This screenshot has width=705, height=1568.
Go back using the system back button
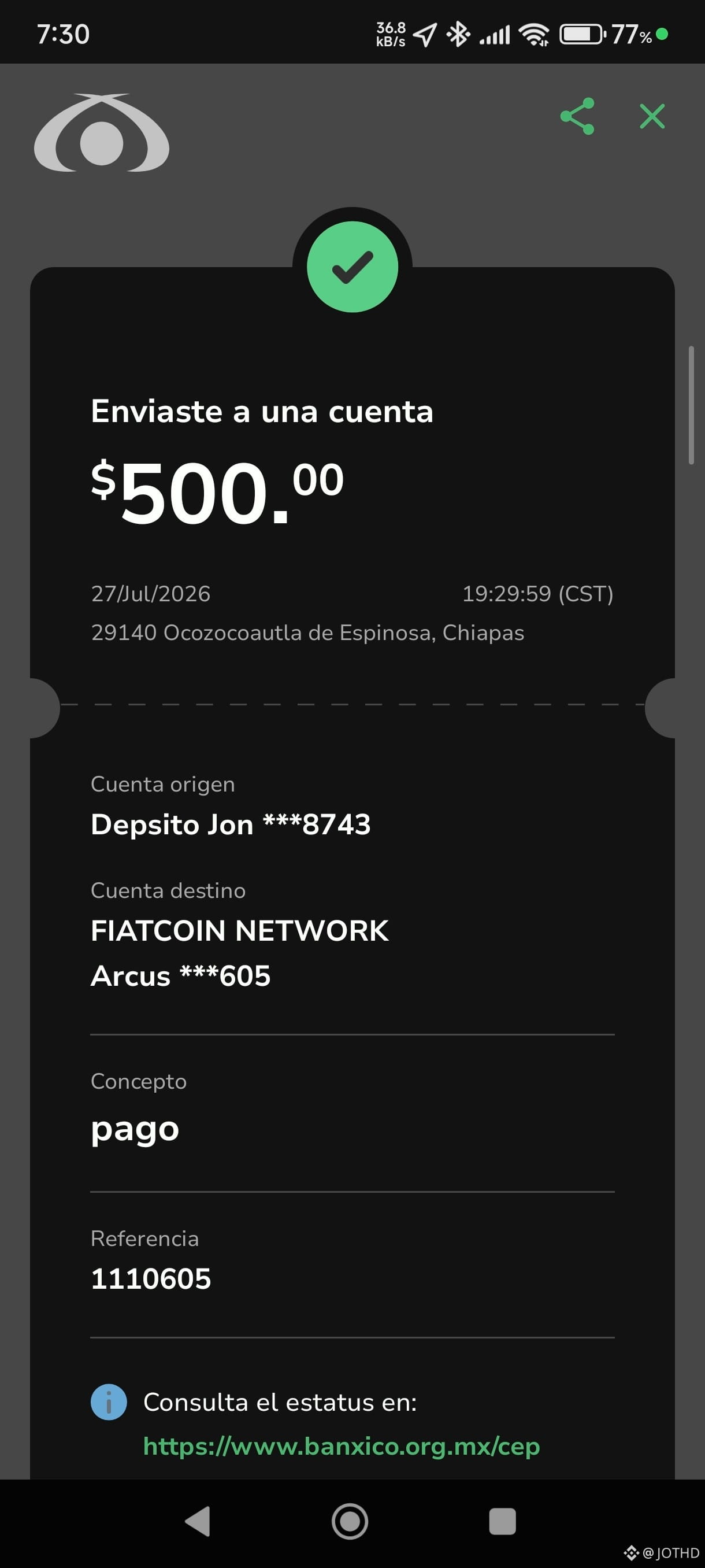coord(198,1521)
